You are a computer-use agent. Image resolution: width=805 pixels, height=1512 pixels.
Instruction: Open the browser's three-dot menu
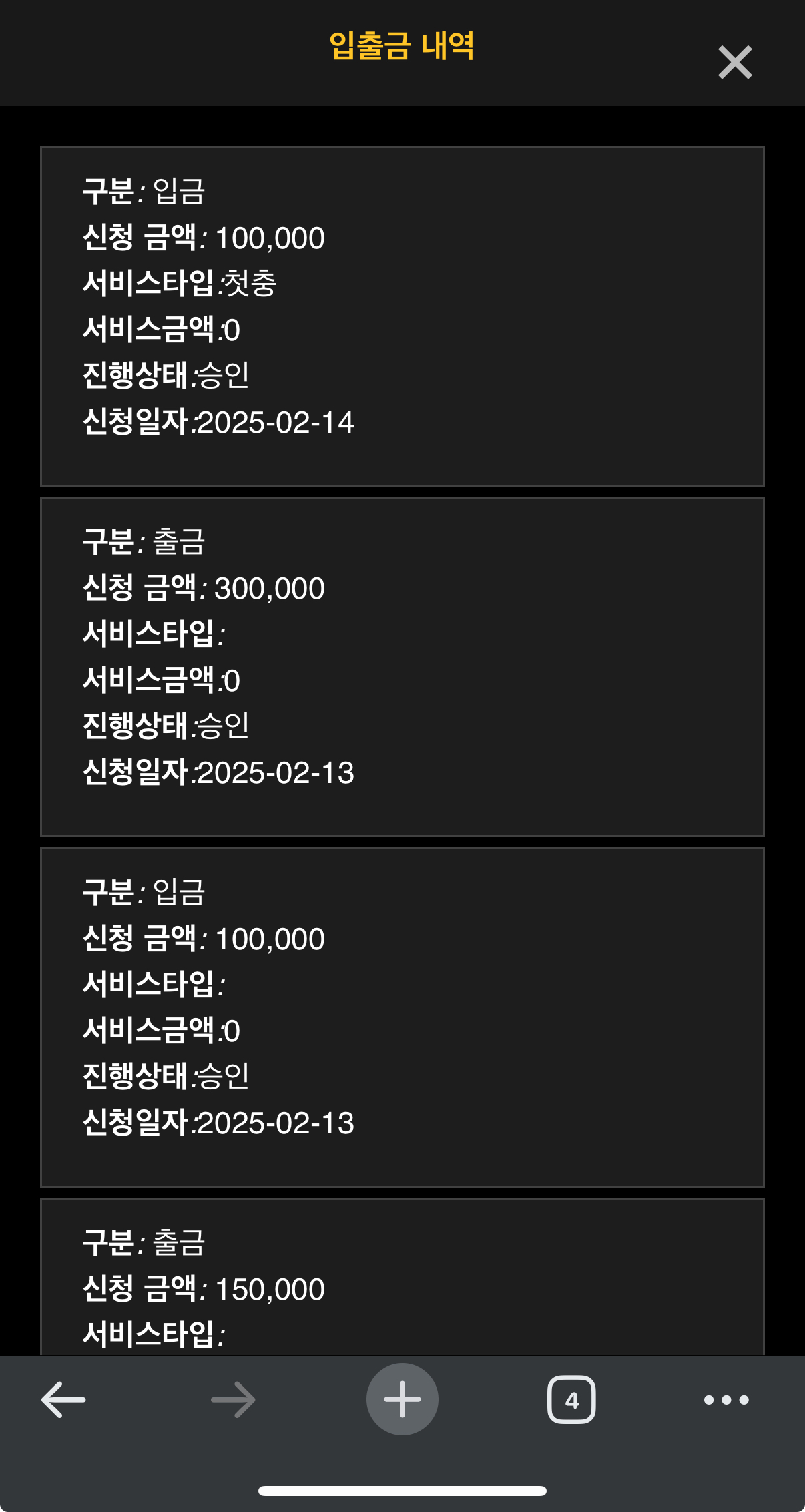(726, 1399)
